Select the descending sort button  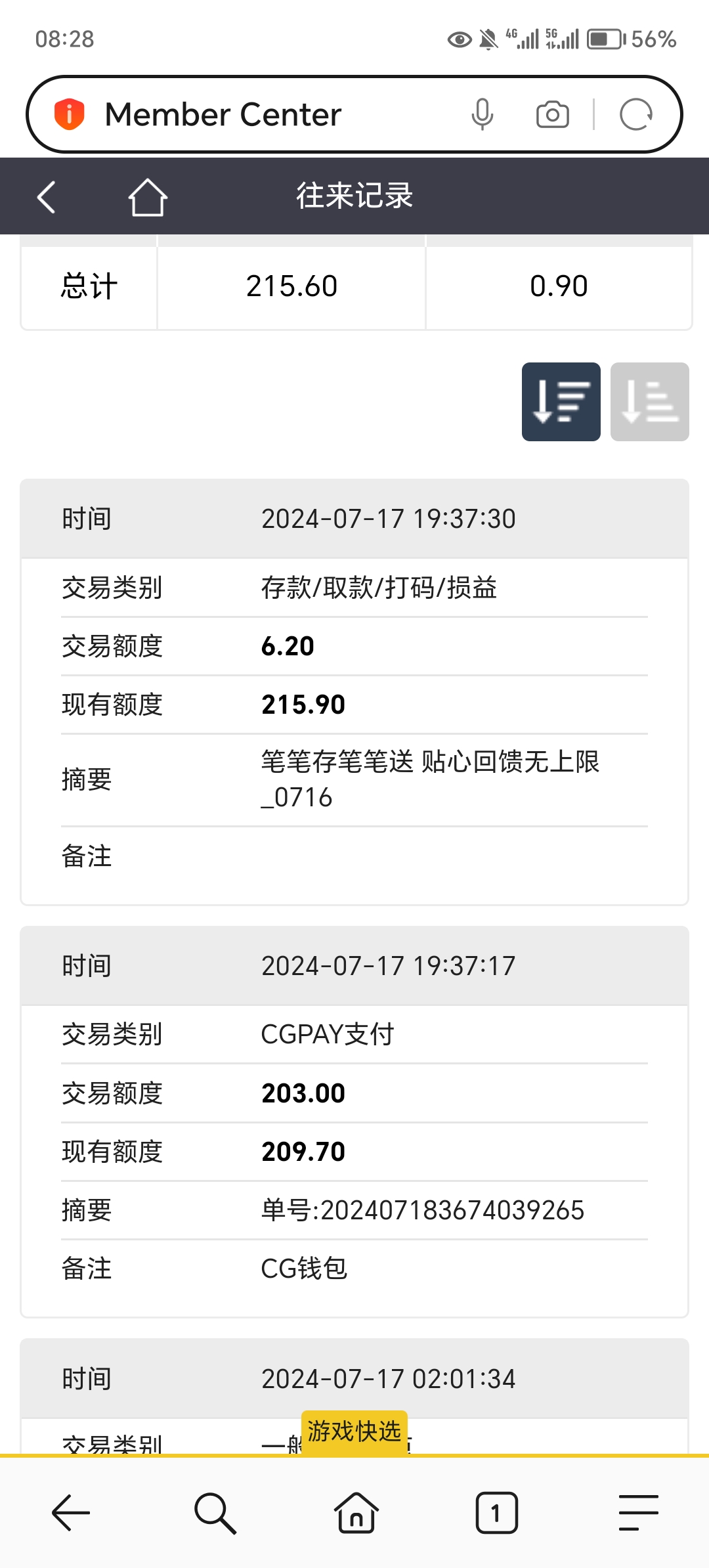point(561,402)
